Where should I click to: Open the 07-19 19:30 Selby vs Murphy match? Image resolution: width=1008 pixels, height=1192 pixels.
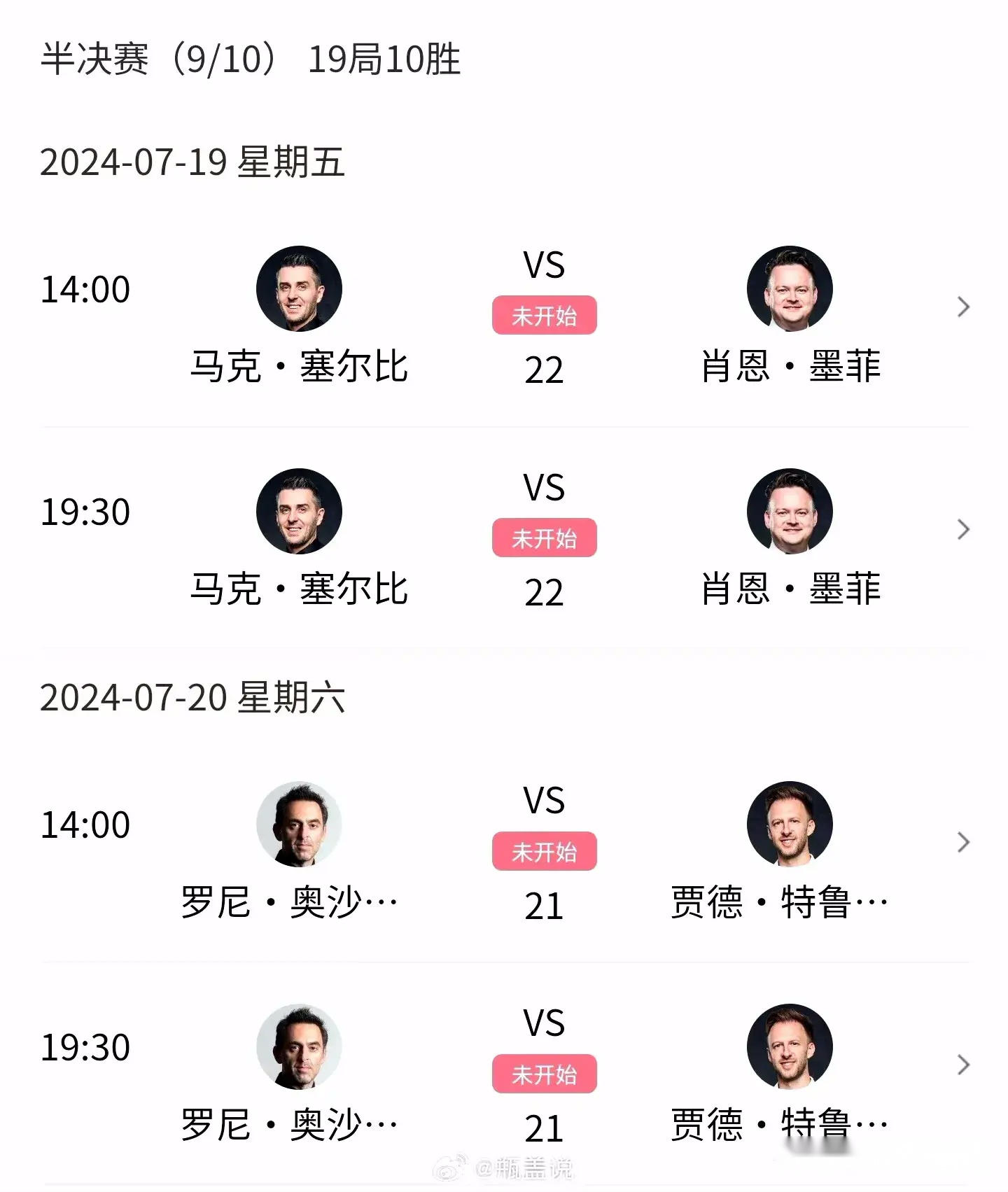[963, 529]
